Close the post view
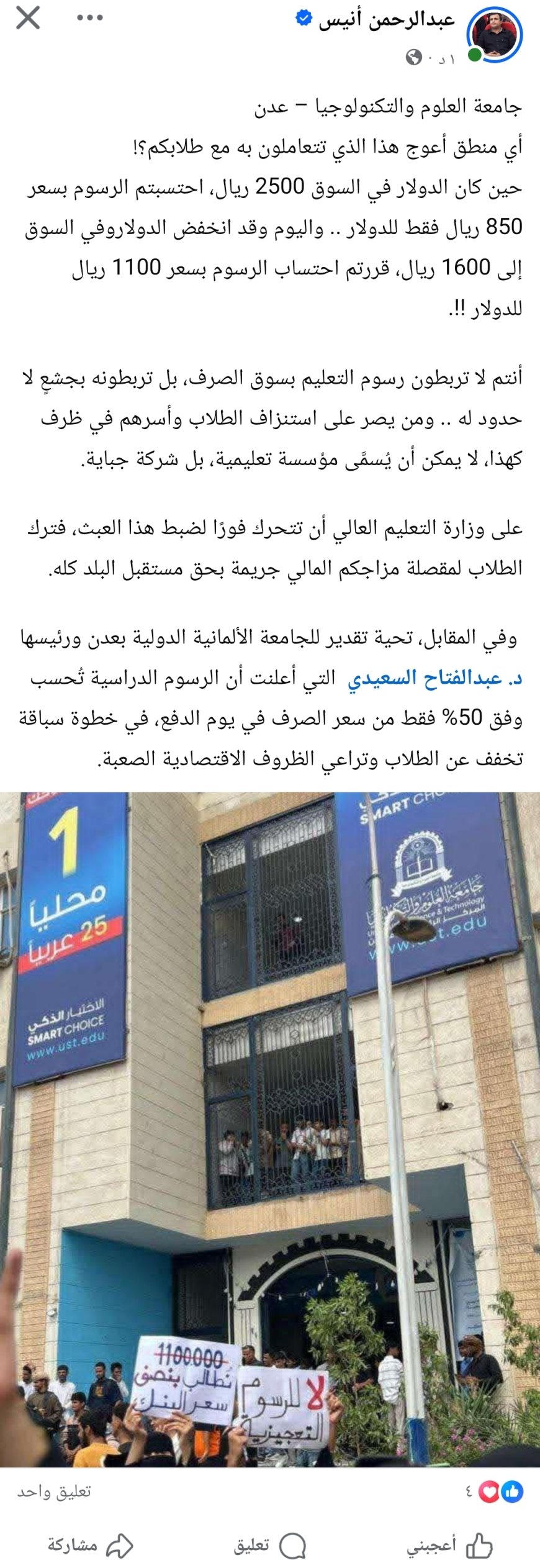The height and width of the screenshot is (1568, 540). (x=28, y=18)
